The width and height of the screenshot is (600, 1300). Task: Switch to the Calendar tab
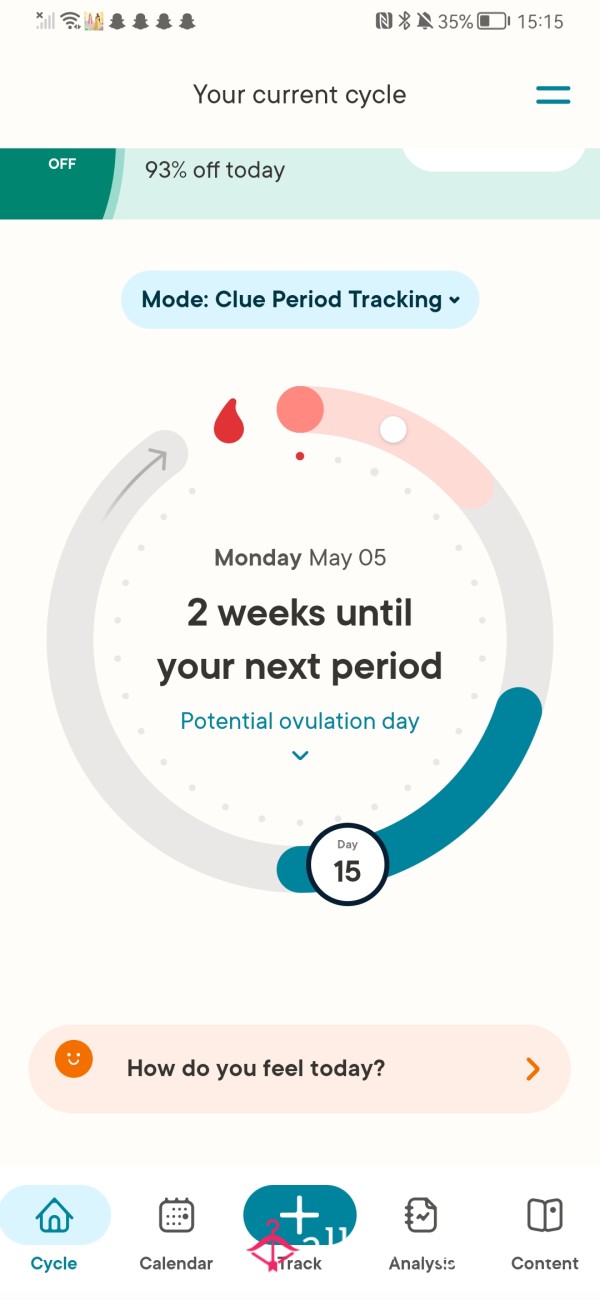176,1235
